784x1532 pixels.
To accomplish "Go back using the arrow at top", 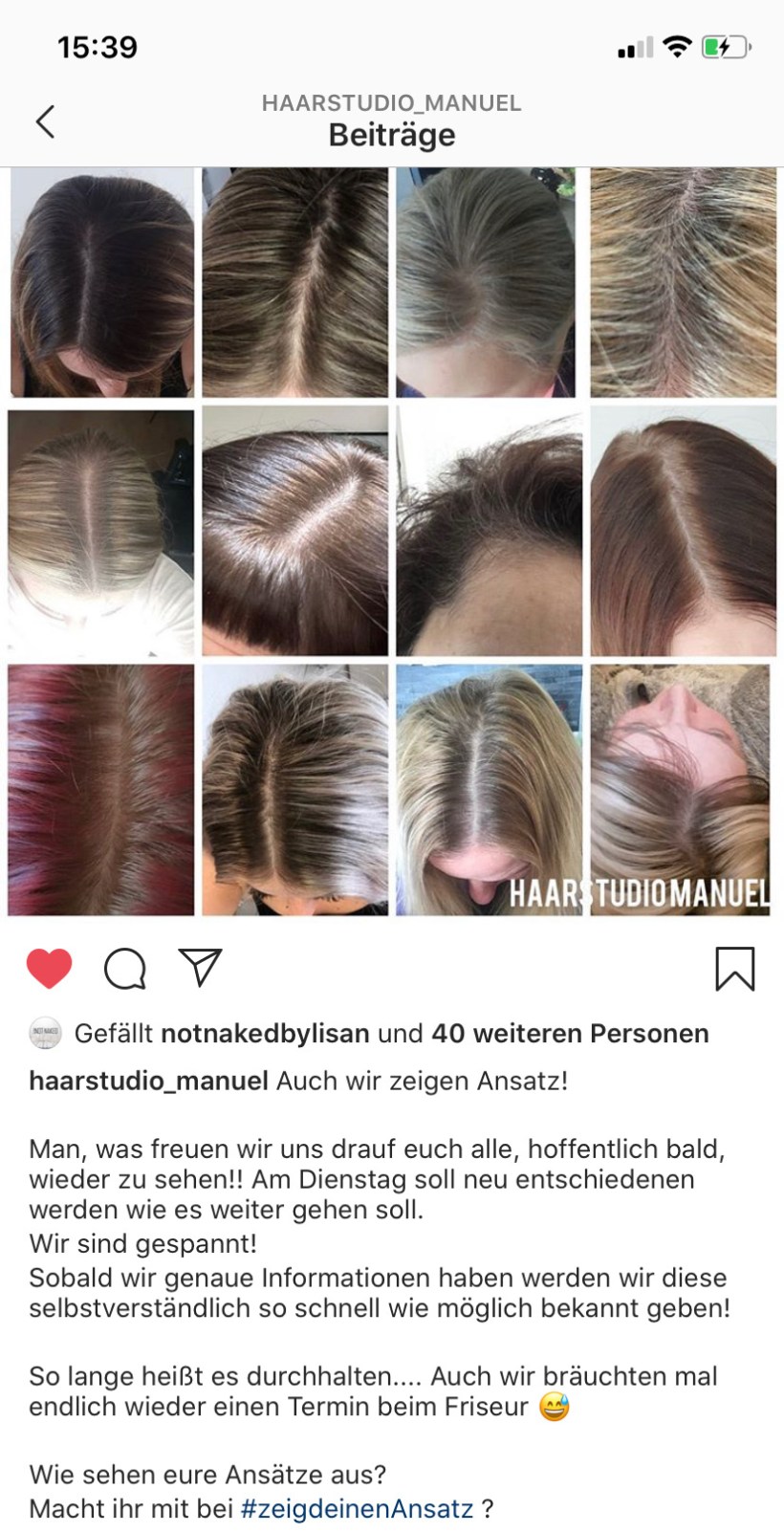I will (x=45, y=121).
